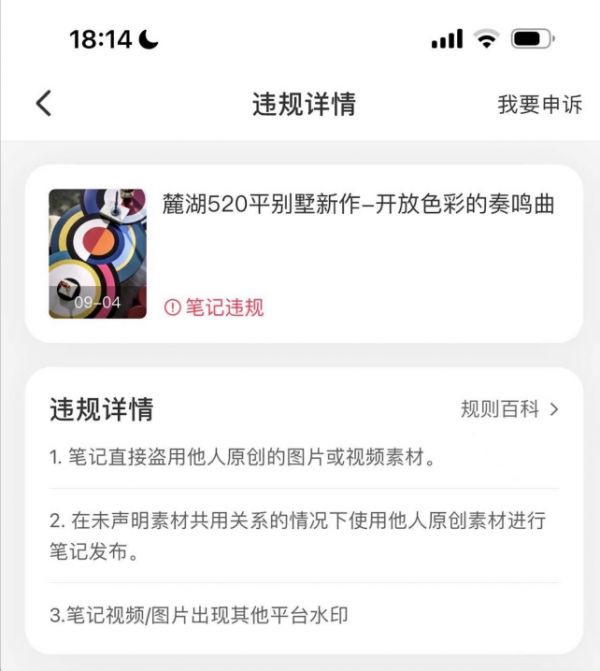
Task: Go back using the top-left arrow
Action: [43, 103]
